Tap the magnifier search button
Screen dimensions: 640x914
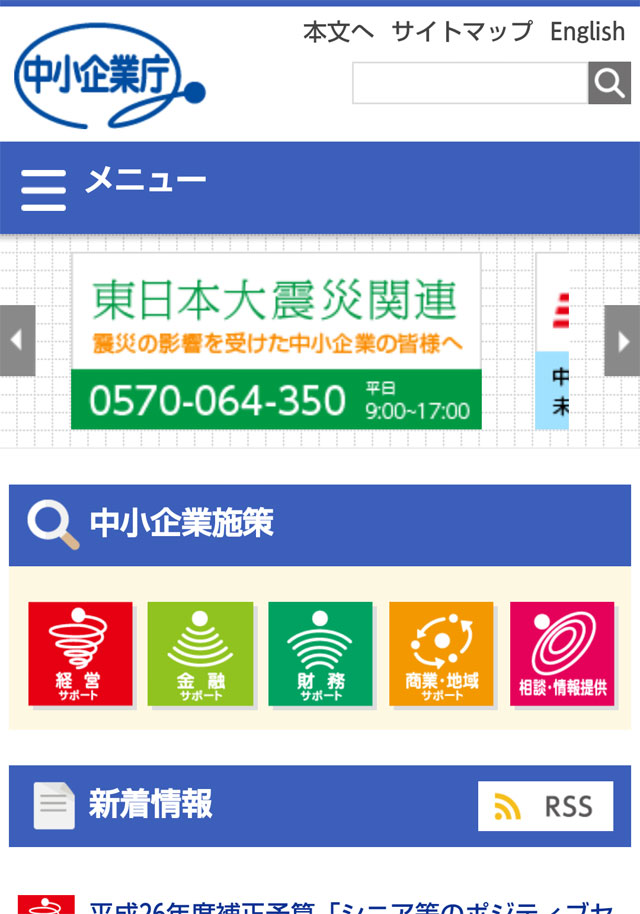pos(609,83)
